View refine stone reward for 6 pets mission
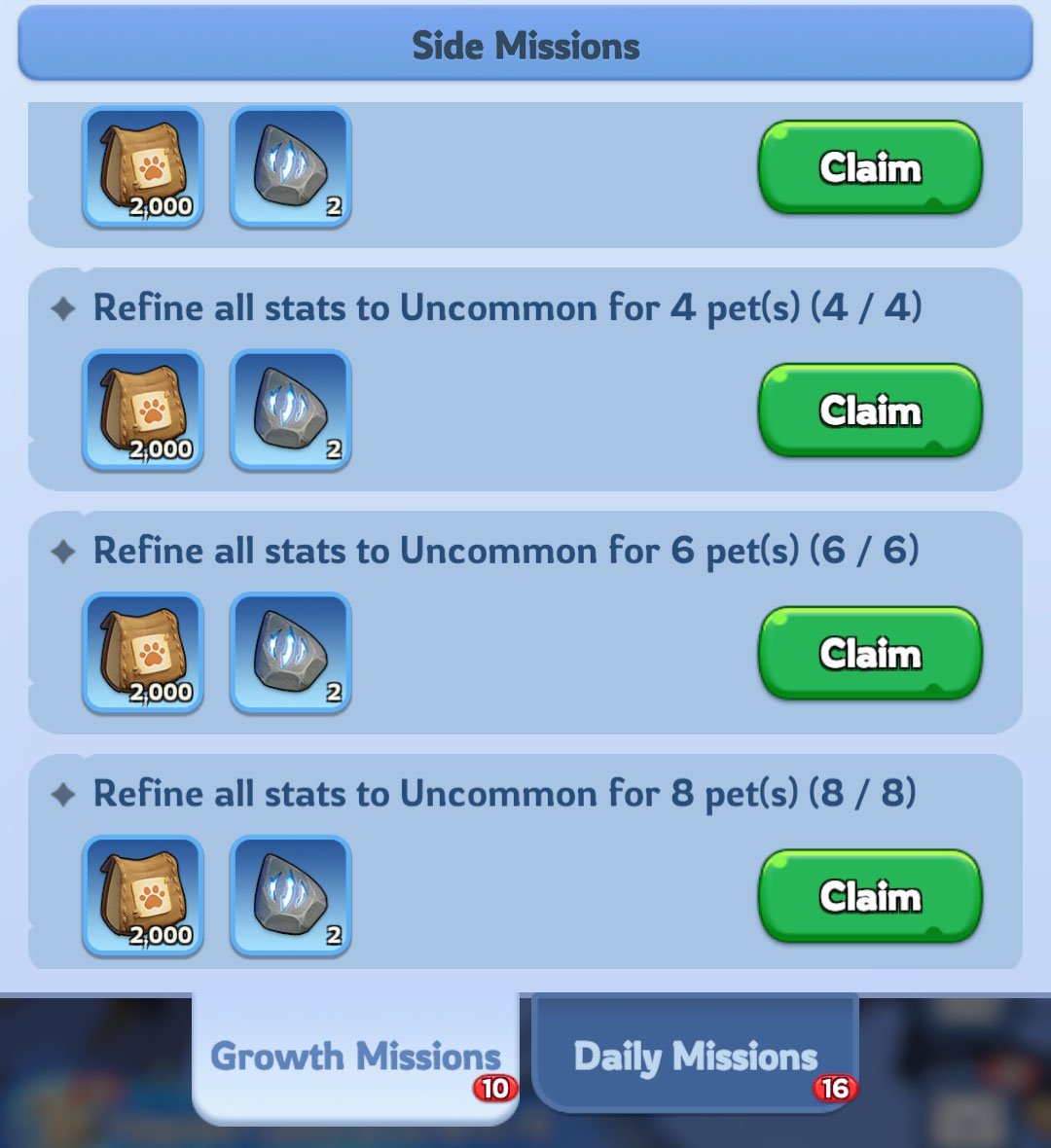Screen dimensions: 1051x1148 click(290, 654)
